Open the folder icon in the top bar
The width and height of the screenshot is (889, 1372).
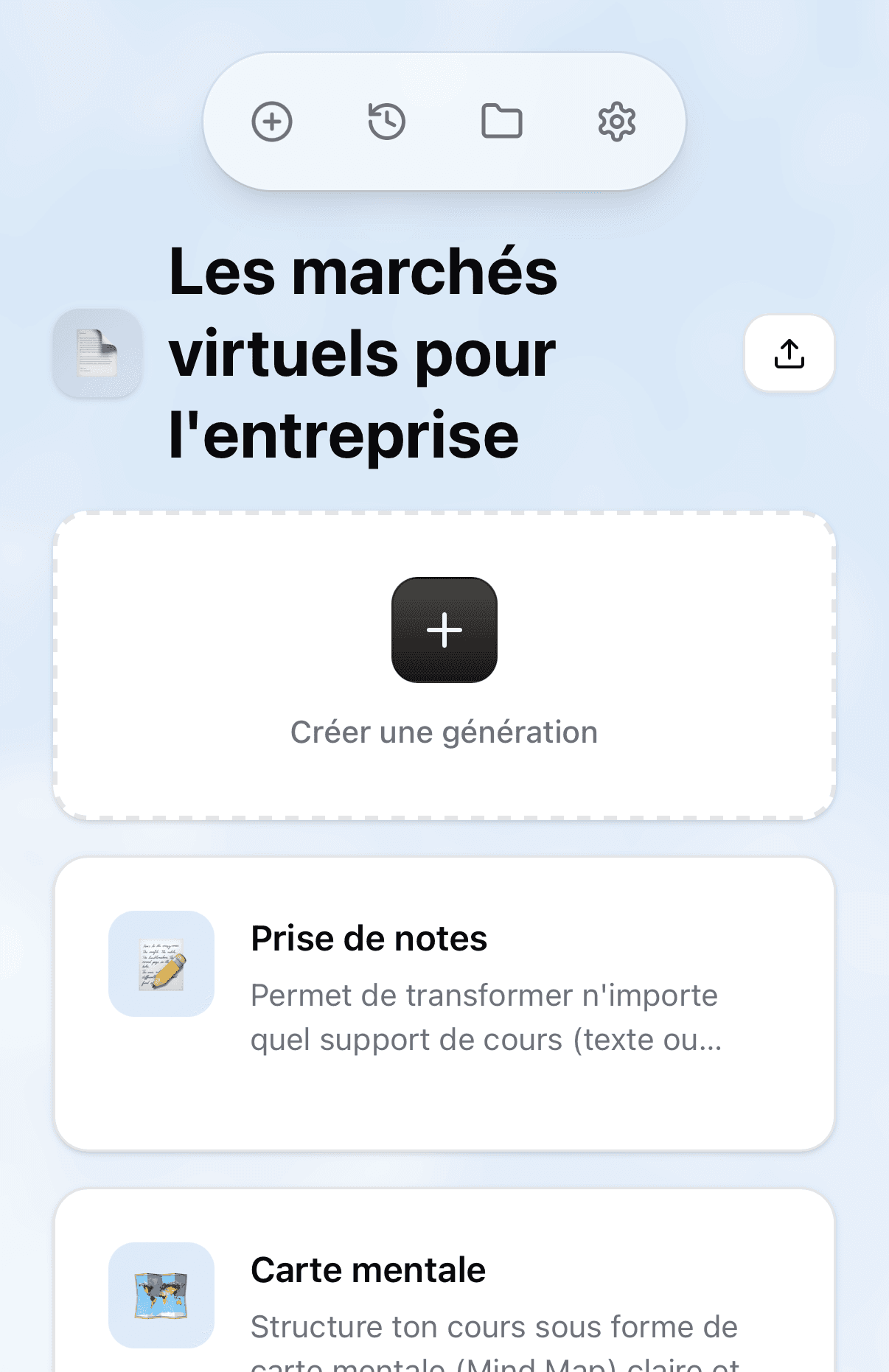pos(503,122)
